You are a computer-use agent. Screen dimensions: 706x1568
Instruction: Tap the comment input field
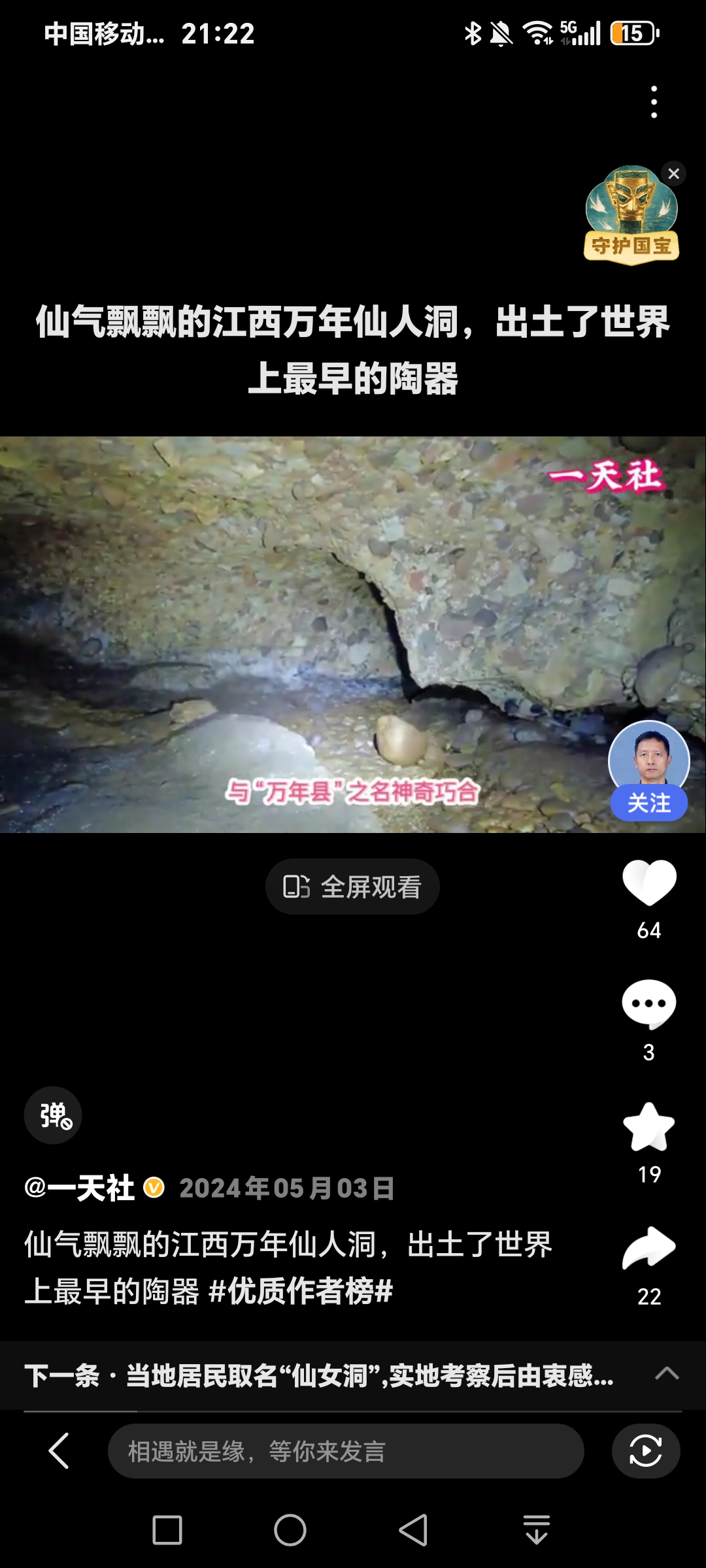pos(345,1451)
